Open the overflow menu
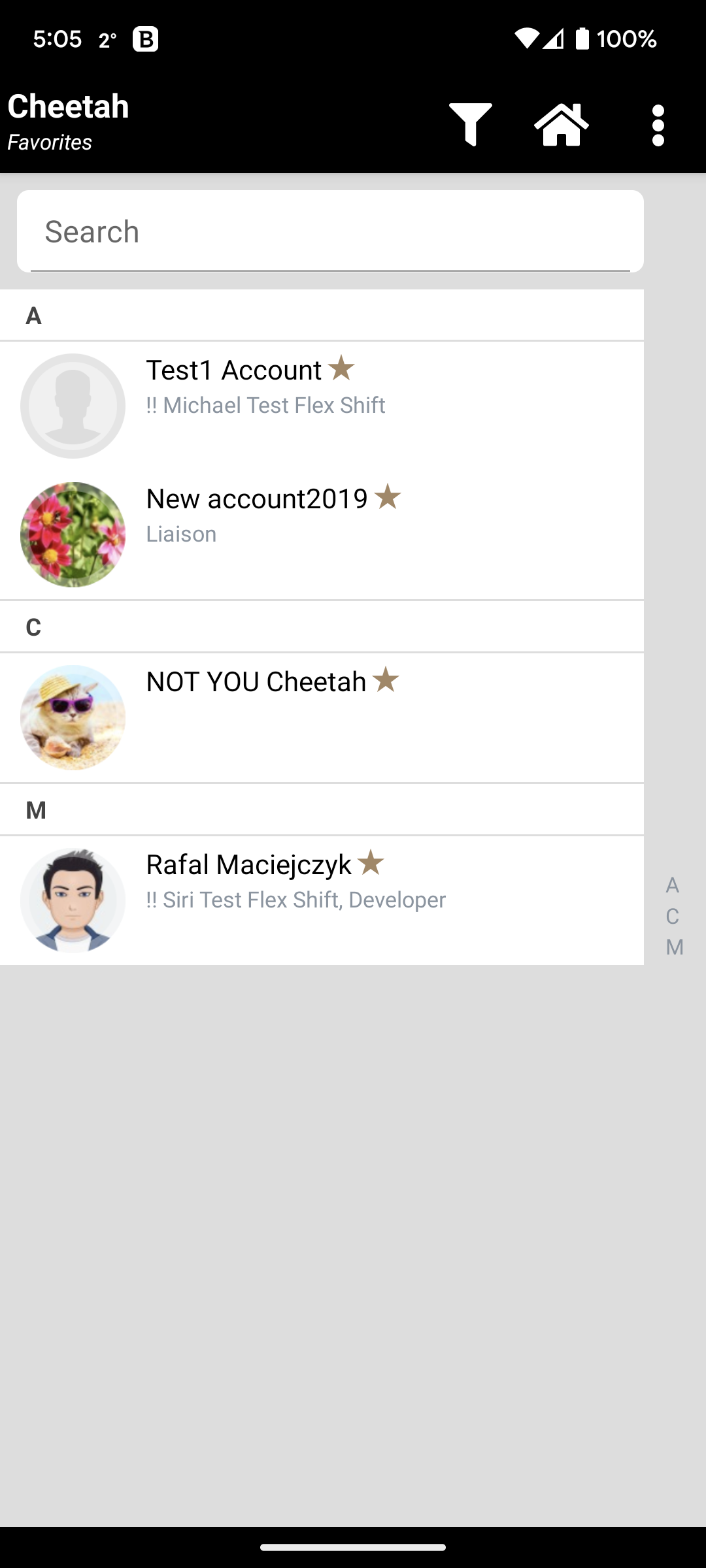Screen dimensions: 706x1568 coord(658,125)
